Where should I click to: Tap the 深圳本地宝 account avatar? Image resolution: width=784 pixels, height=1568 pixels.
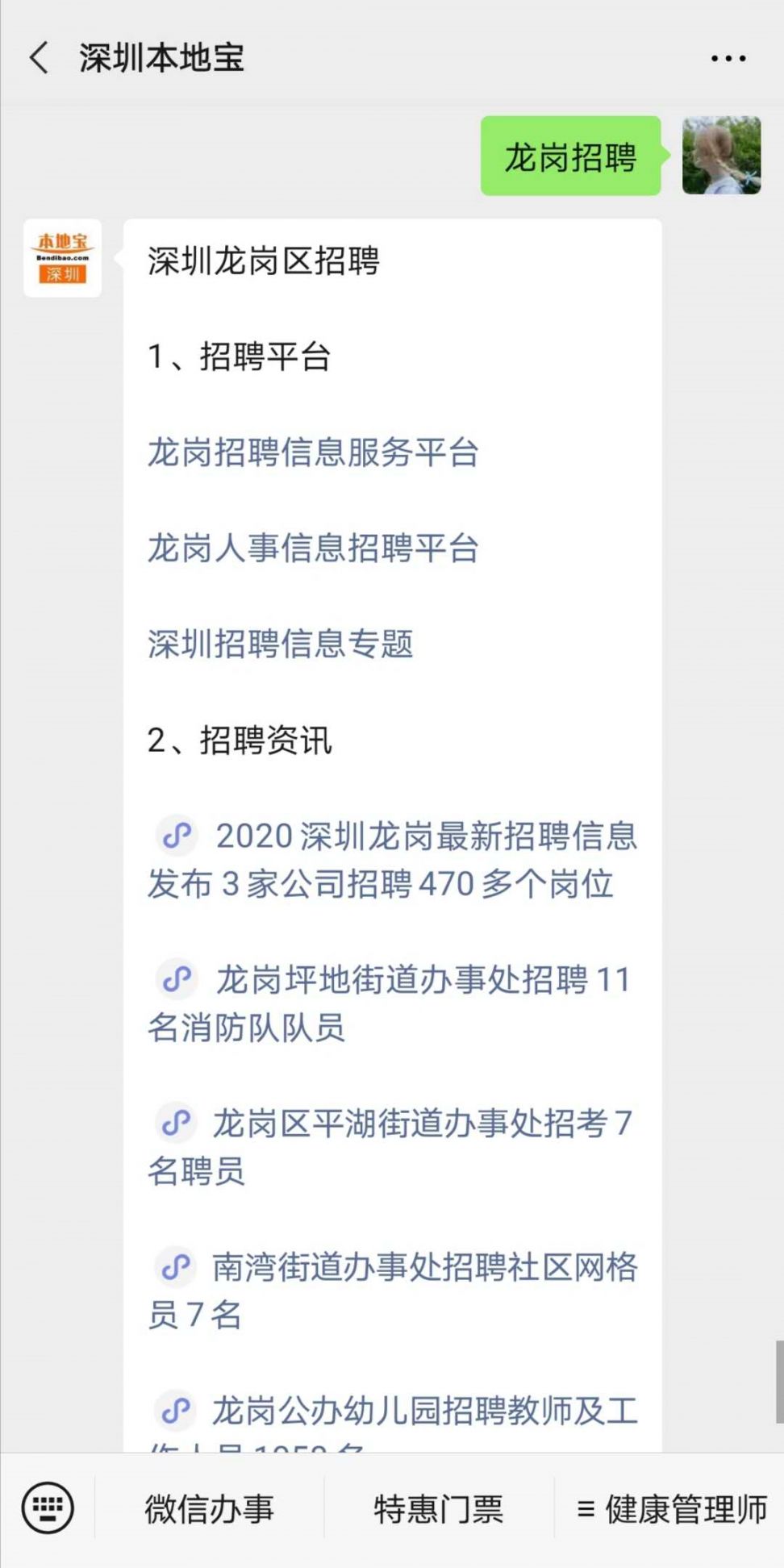(x=63, y=258)
